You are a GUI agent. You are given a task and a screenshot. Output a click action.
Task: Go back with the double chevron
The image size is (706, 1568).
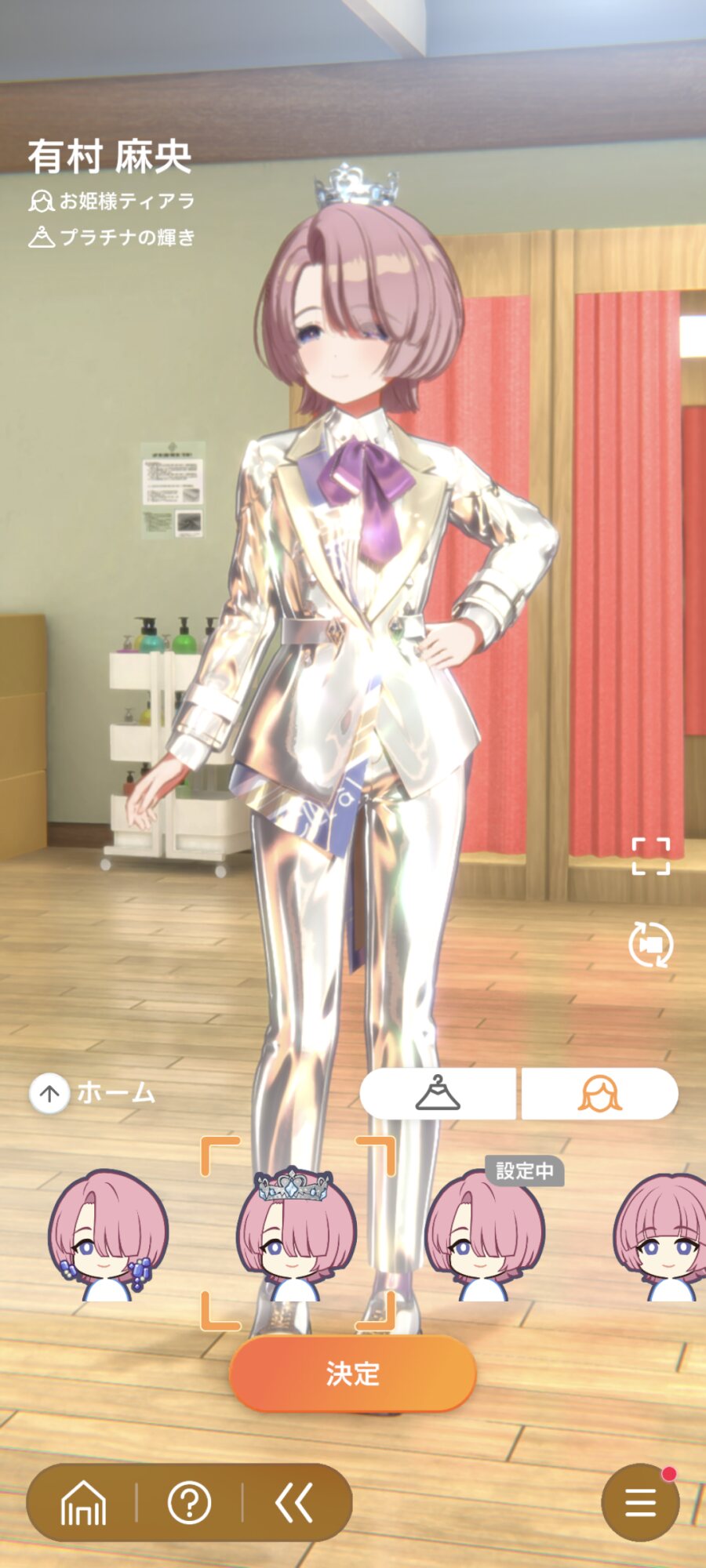coord(295,1502)
